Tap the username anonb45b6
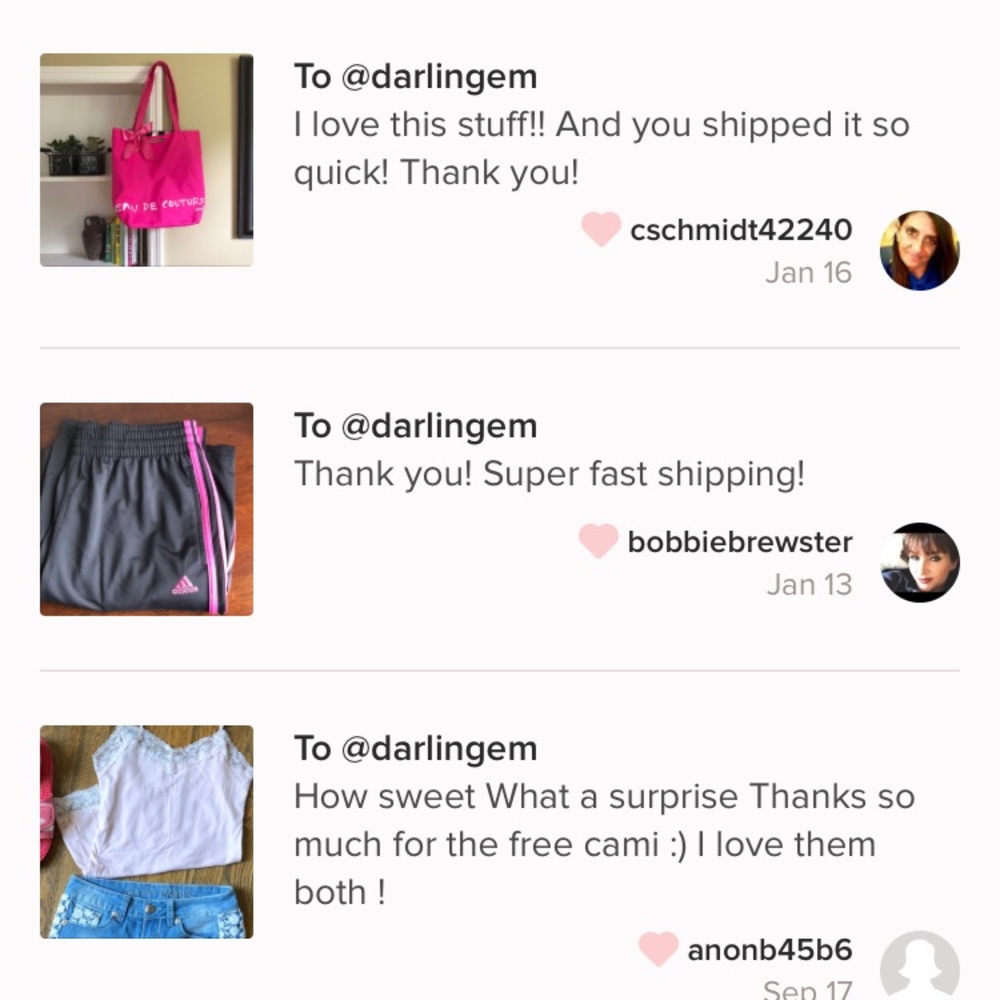This screenshot has width=1000, height=1000. [x=769, y=950]
